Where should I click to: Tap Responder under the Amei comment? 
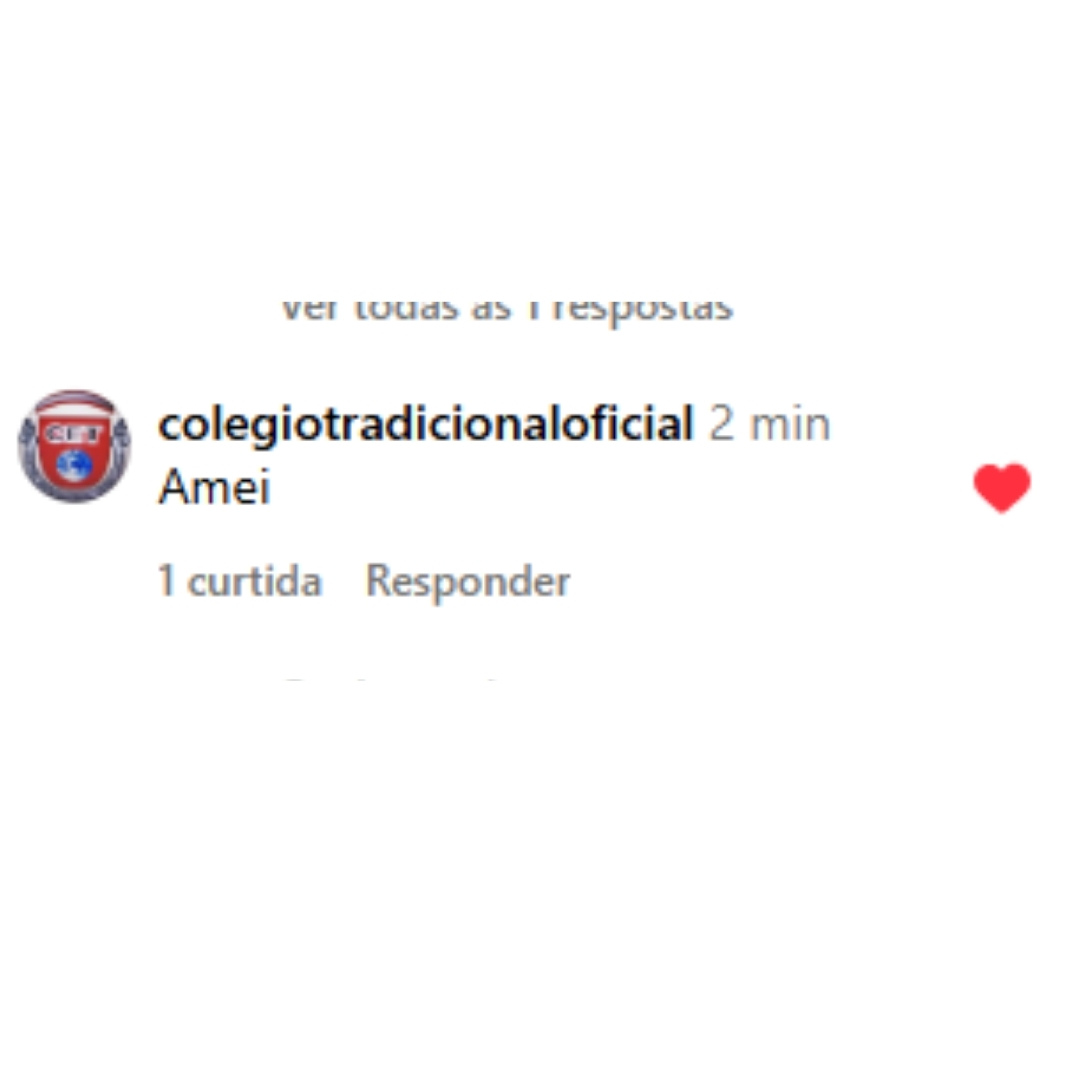467,581
